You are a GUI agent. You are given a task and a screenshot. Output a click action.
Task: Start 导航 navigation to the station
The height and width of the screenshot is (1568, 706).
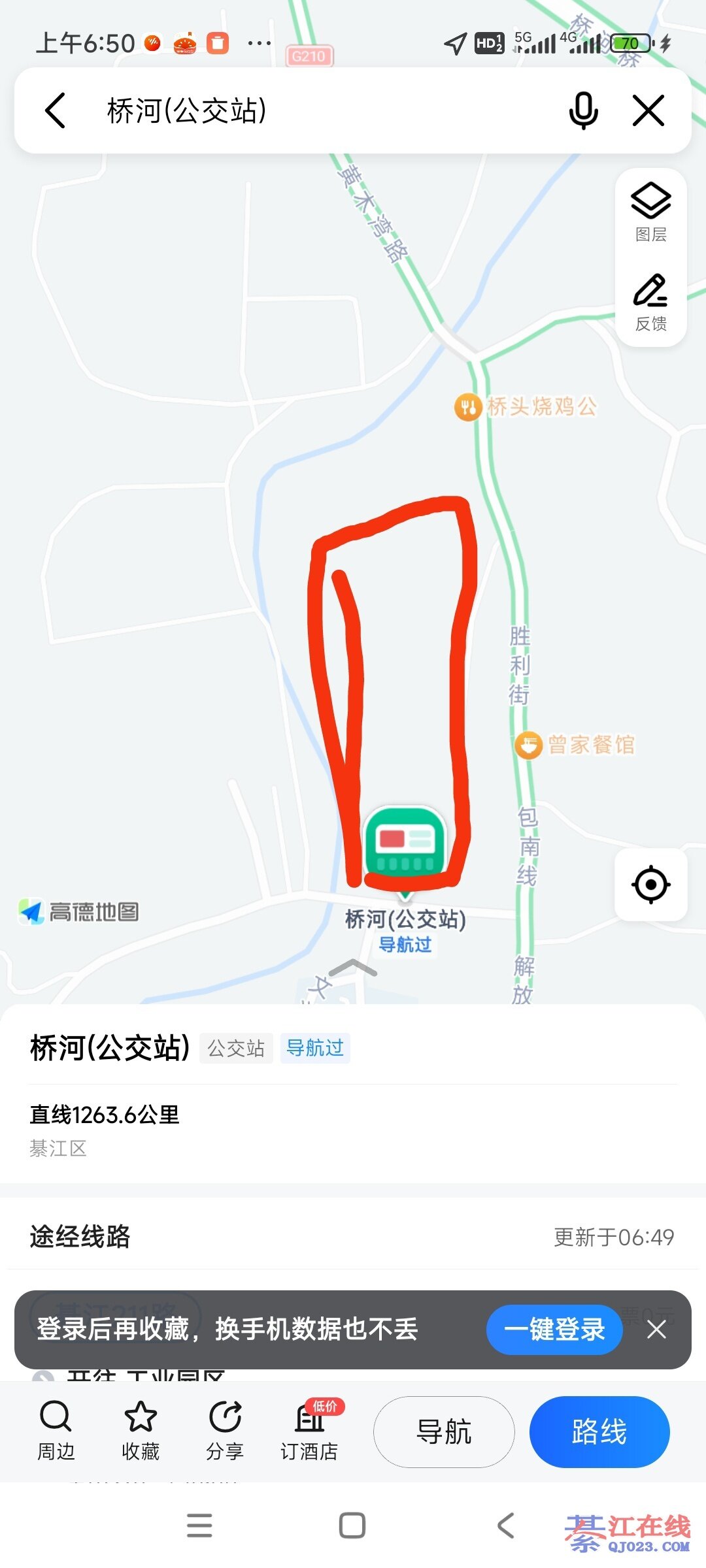pyautogui.click(x=444, y=1432)
